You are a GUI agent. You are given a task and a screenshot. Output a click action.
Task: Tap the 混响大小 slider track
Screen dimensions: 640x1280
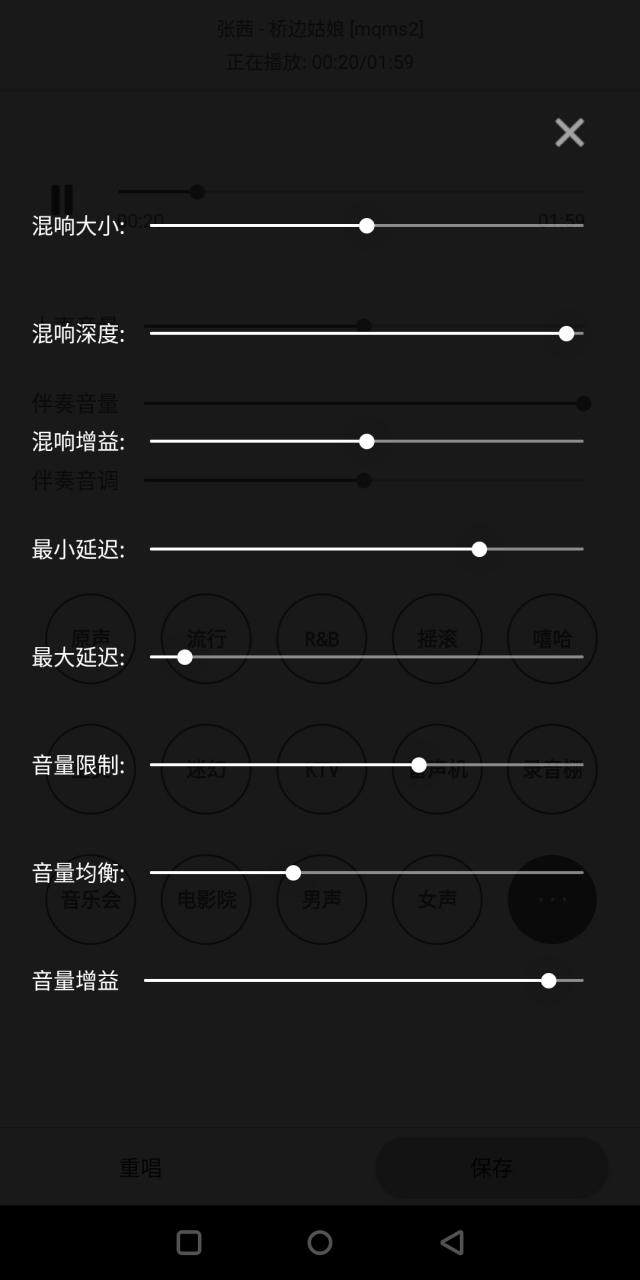[x=366, y=226]
